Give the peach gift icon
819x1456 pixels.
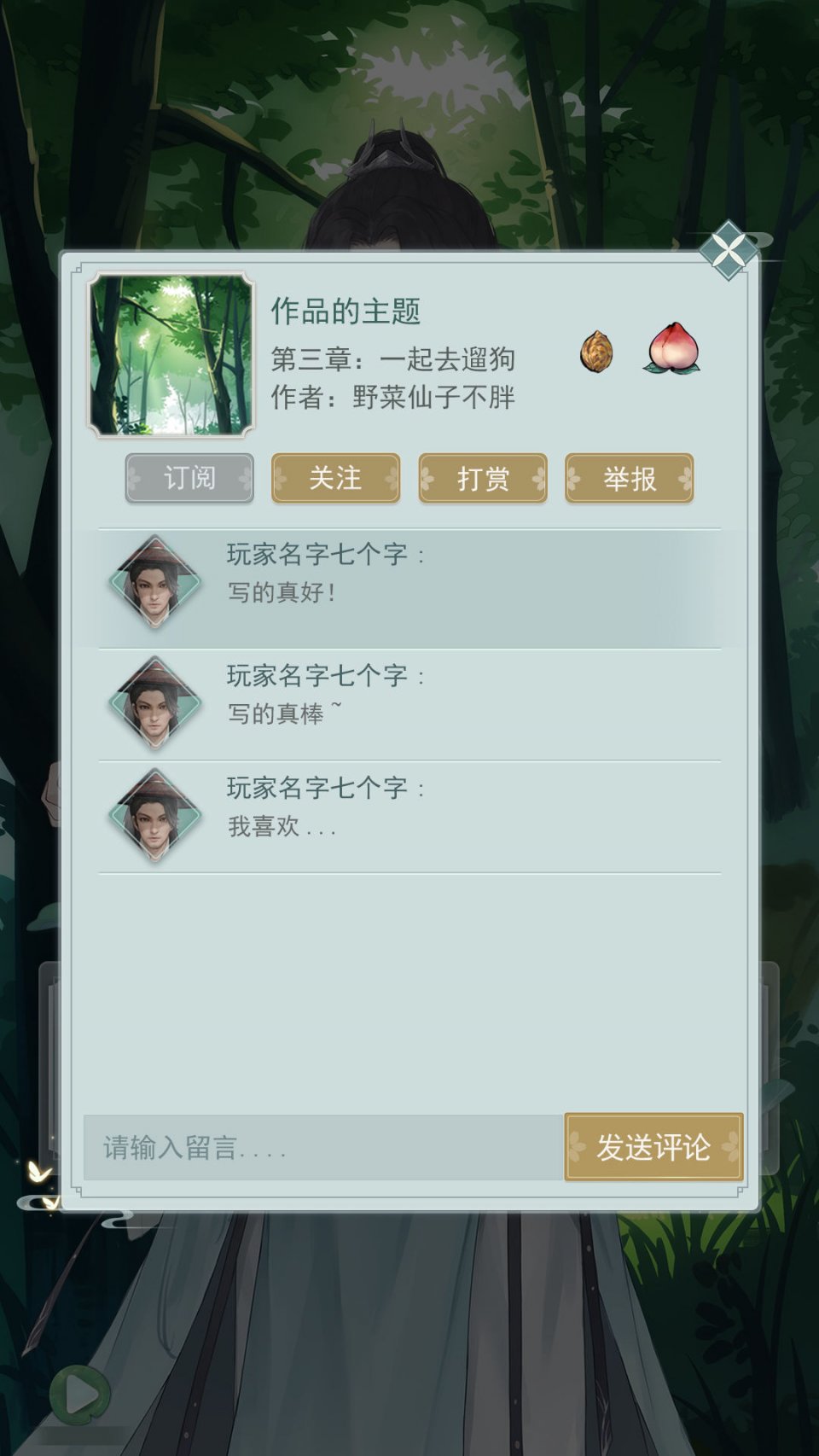tap(672, 348)
